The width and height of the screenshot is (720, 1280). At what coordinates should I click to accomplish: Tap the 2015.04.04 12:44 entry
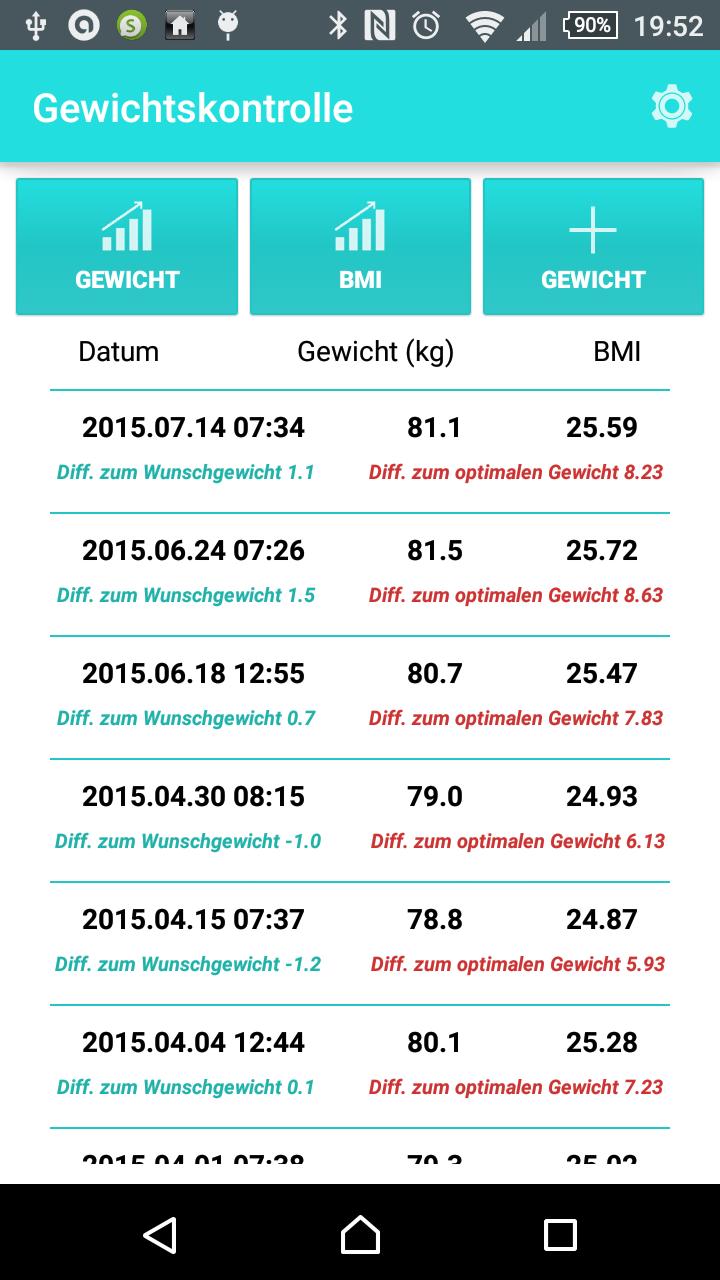click(360, 1064)
